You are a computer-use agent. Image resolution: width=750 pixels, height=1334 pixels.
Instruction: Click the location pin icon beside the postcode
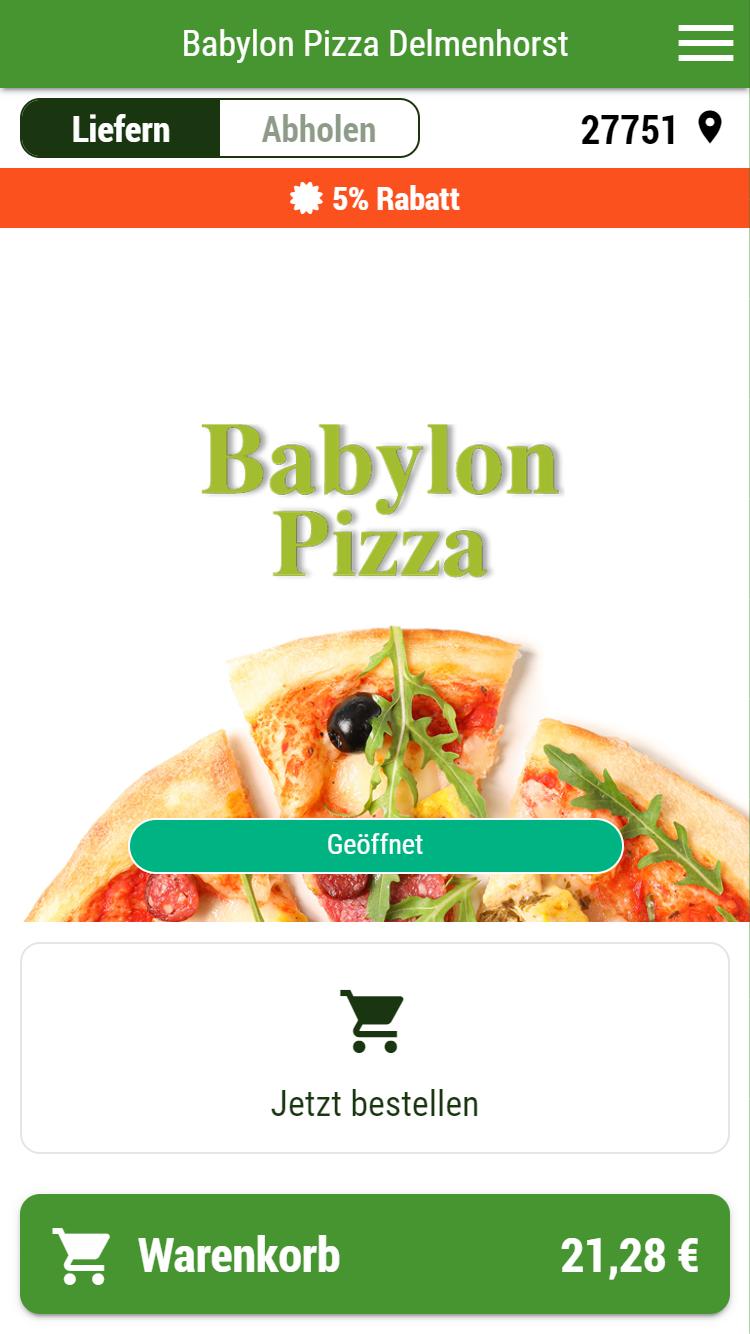pyautogui.click(x=710, y=128)
